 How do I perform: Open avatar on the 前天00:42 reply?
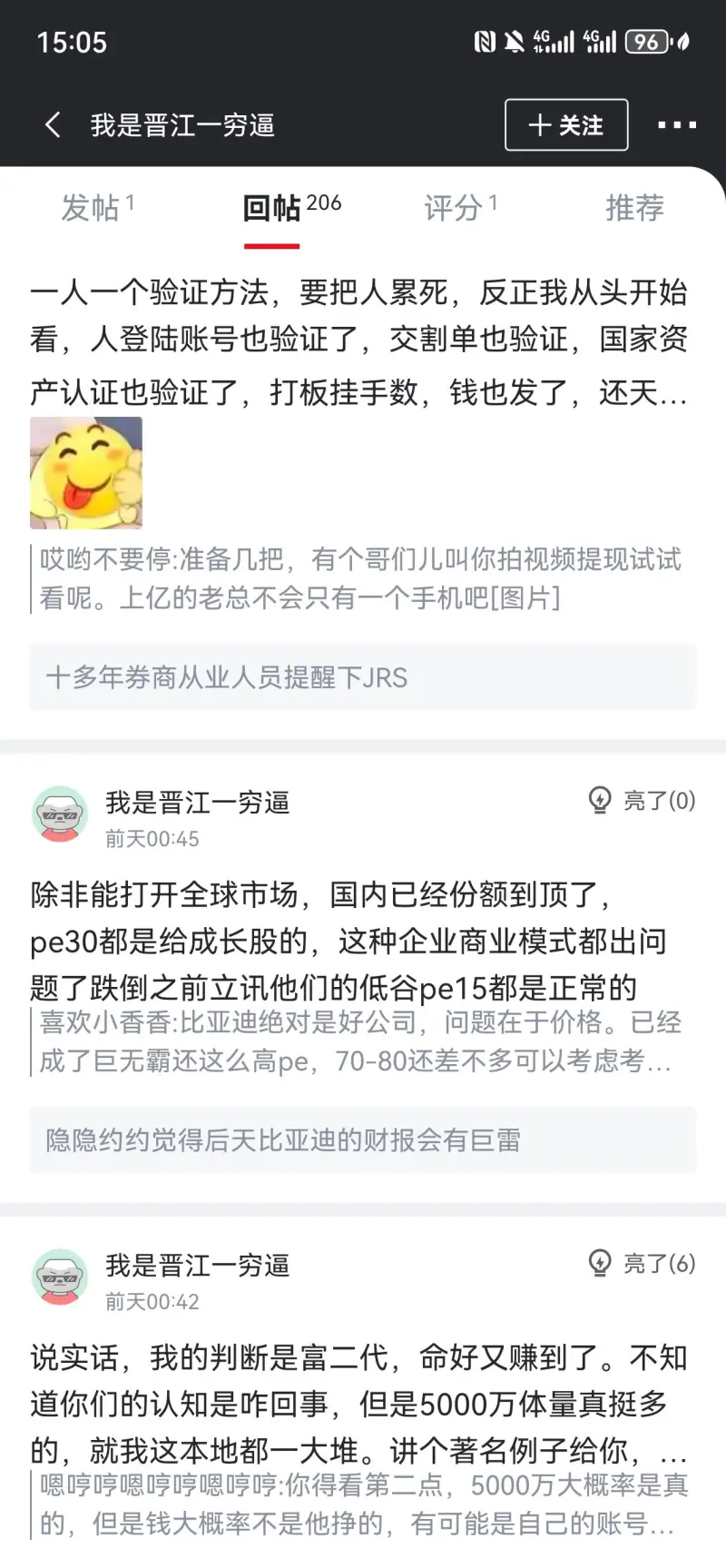[60, 1277]
